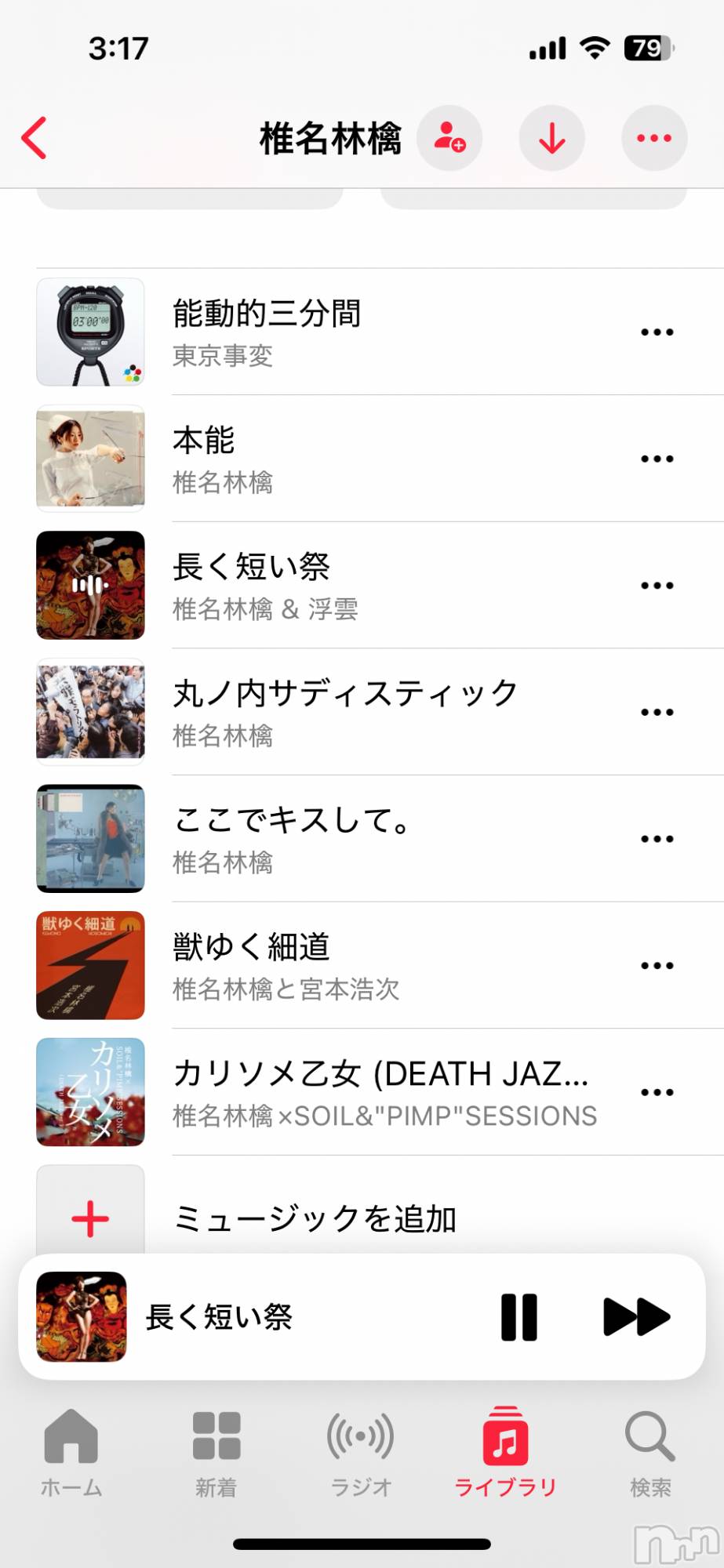Open more options for 本能
Viewport: 724px width, 1568px height.
(x=657, y=459)
